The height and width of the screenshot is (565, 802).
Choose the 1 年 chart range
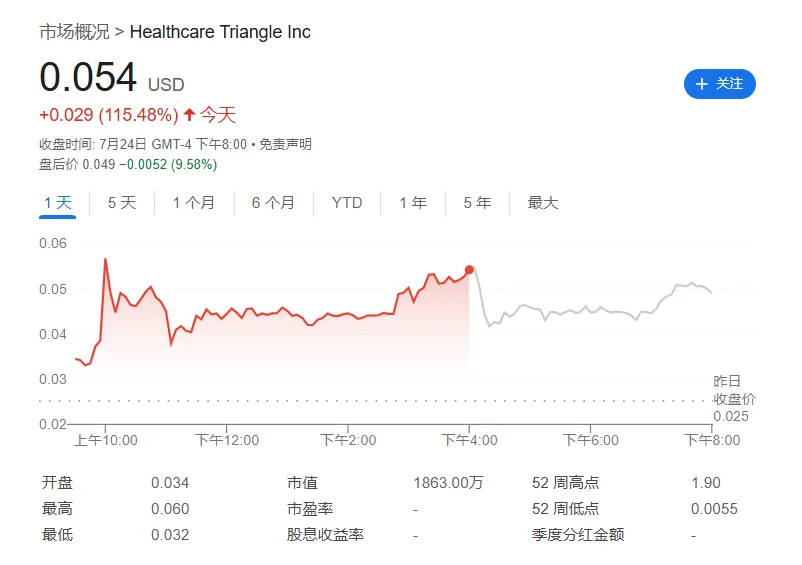pyautogui.click(x=413, y=203)
